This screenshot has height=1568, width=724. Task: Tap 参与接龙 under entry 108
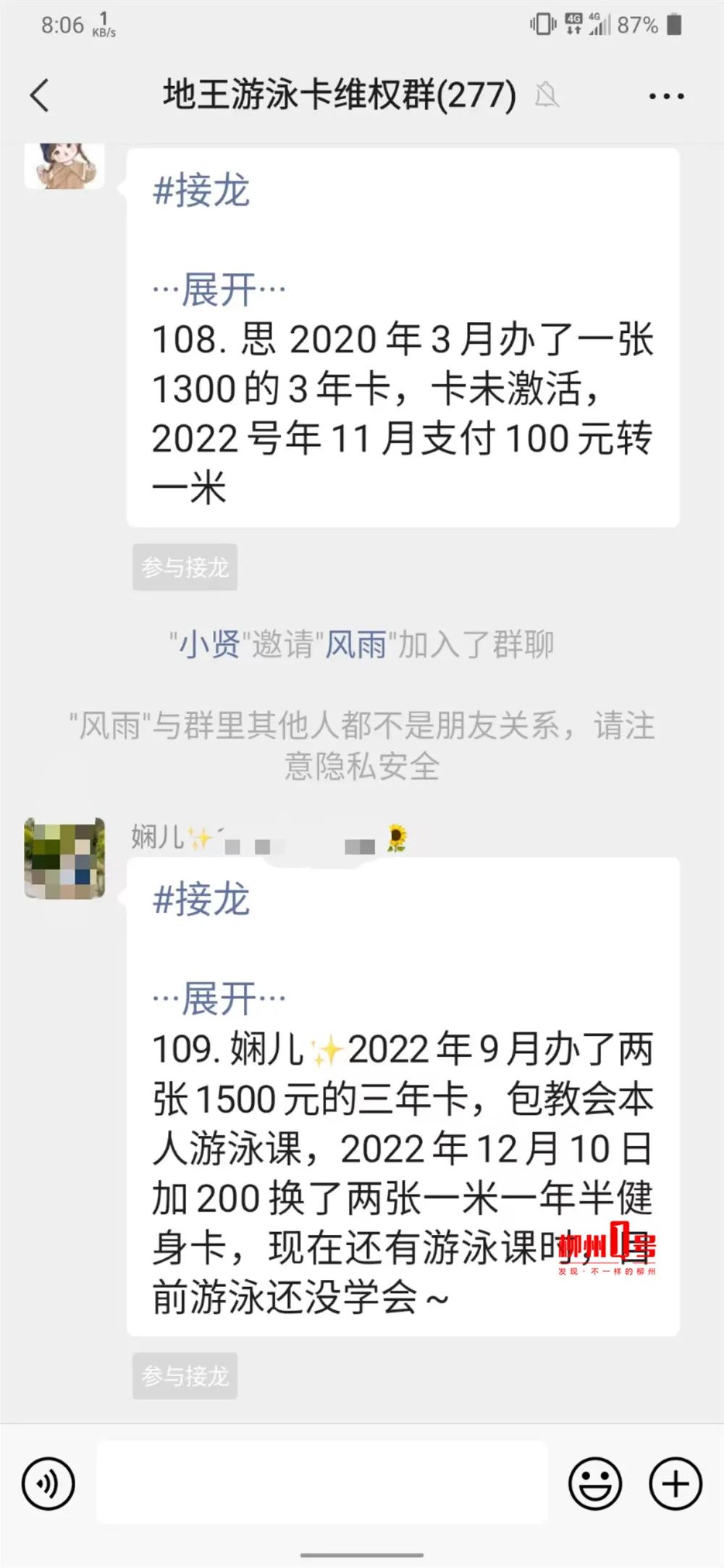click(185, 567)
